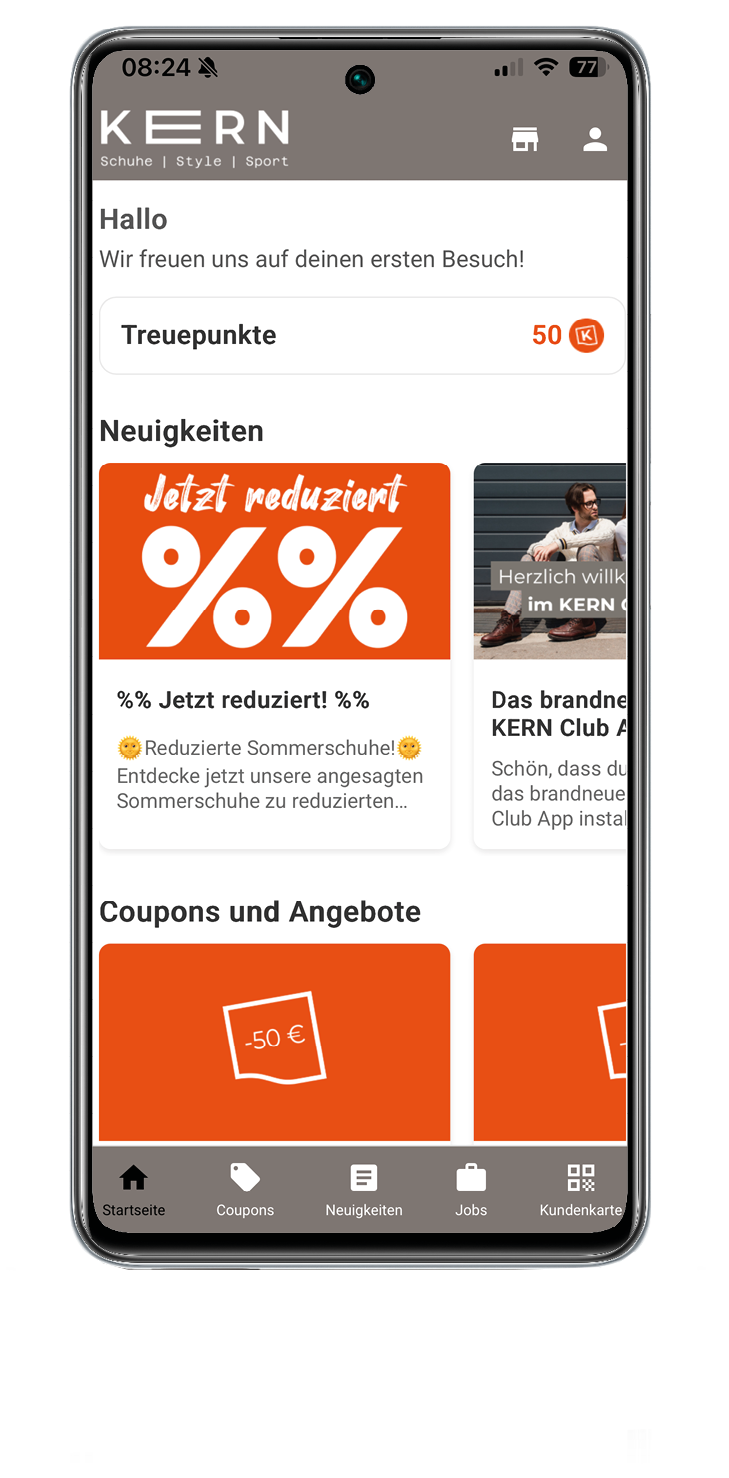Viewport: 729px width, 1478px height.
Task: Open the -50 € coupon card
Action: 275,1042
